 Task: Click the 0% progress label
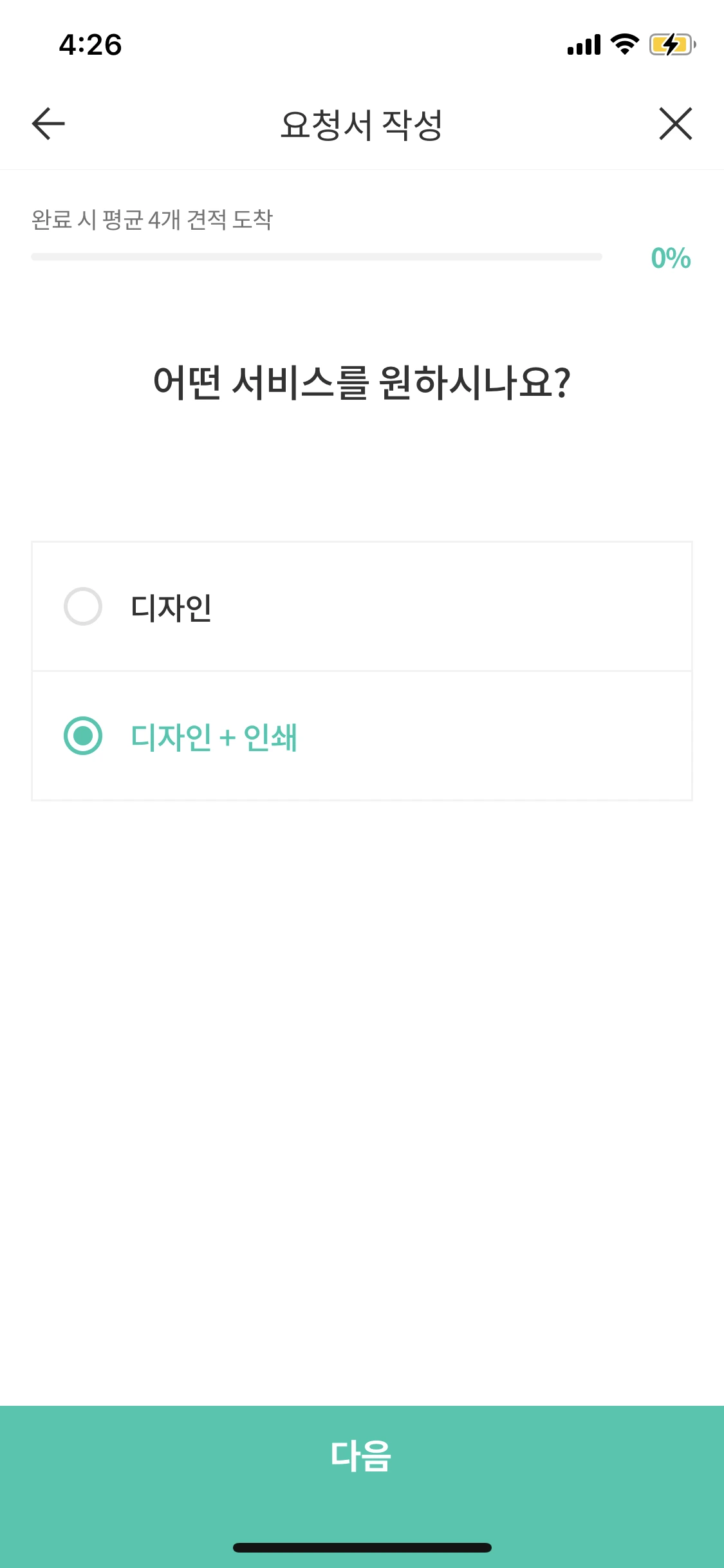pos(669,257)
